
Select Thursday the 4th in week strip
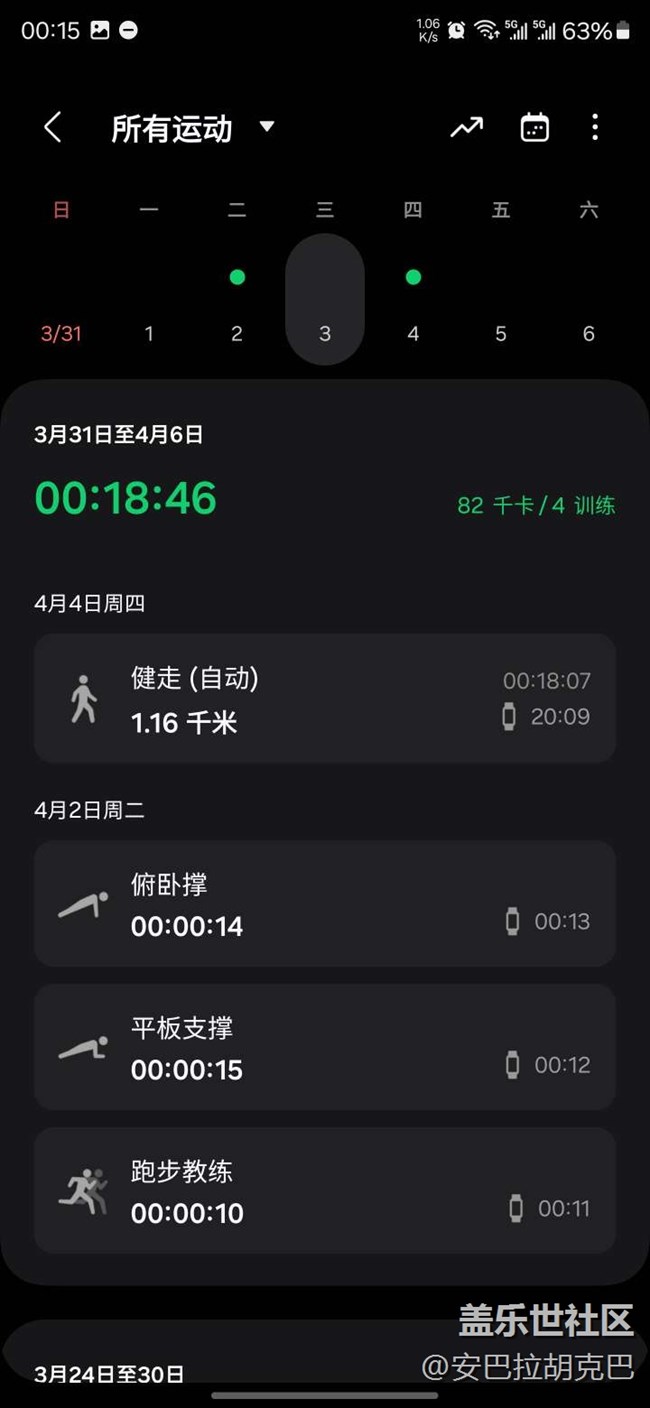pos(413,333)
